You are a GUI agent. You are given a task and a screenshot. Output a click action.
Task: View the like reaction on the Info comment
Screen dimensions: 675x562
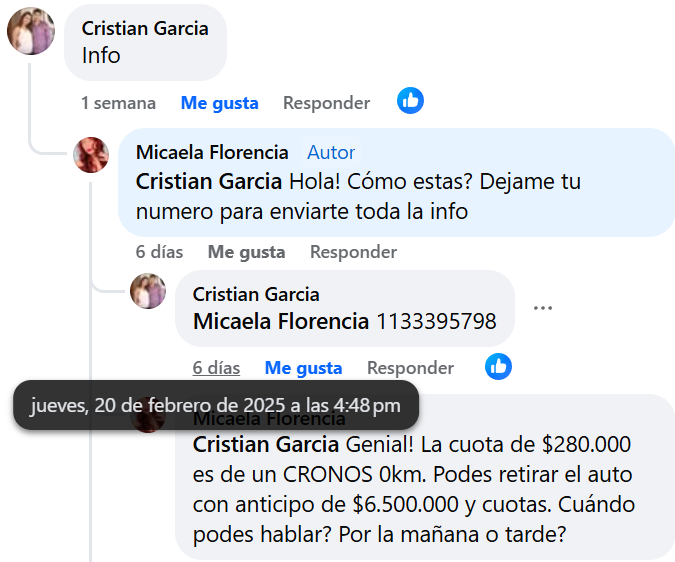click(x=410, y=101)
